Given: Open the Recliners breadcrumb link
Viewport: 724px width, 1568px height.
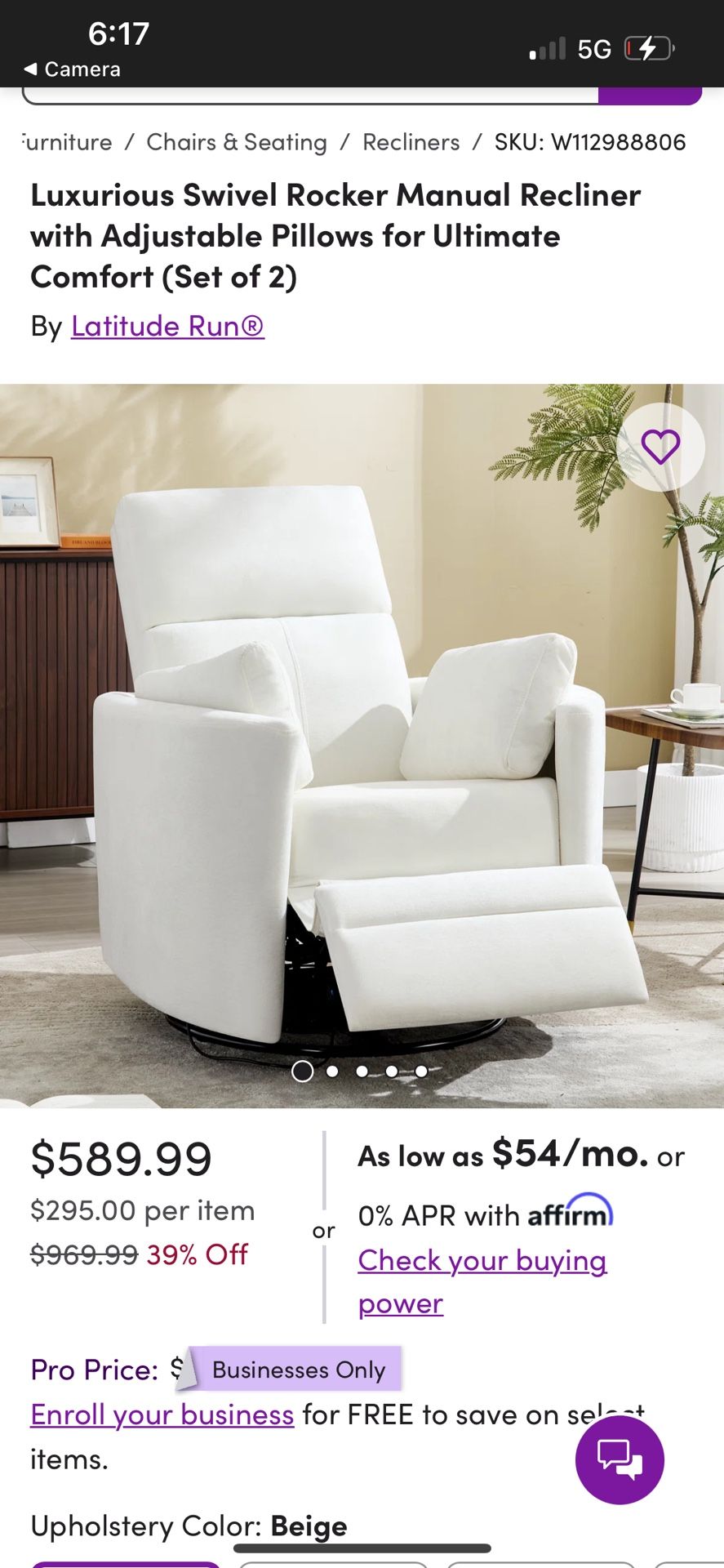Looking at the screenshot, I should (411, 141).
